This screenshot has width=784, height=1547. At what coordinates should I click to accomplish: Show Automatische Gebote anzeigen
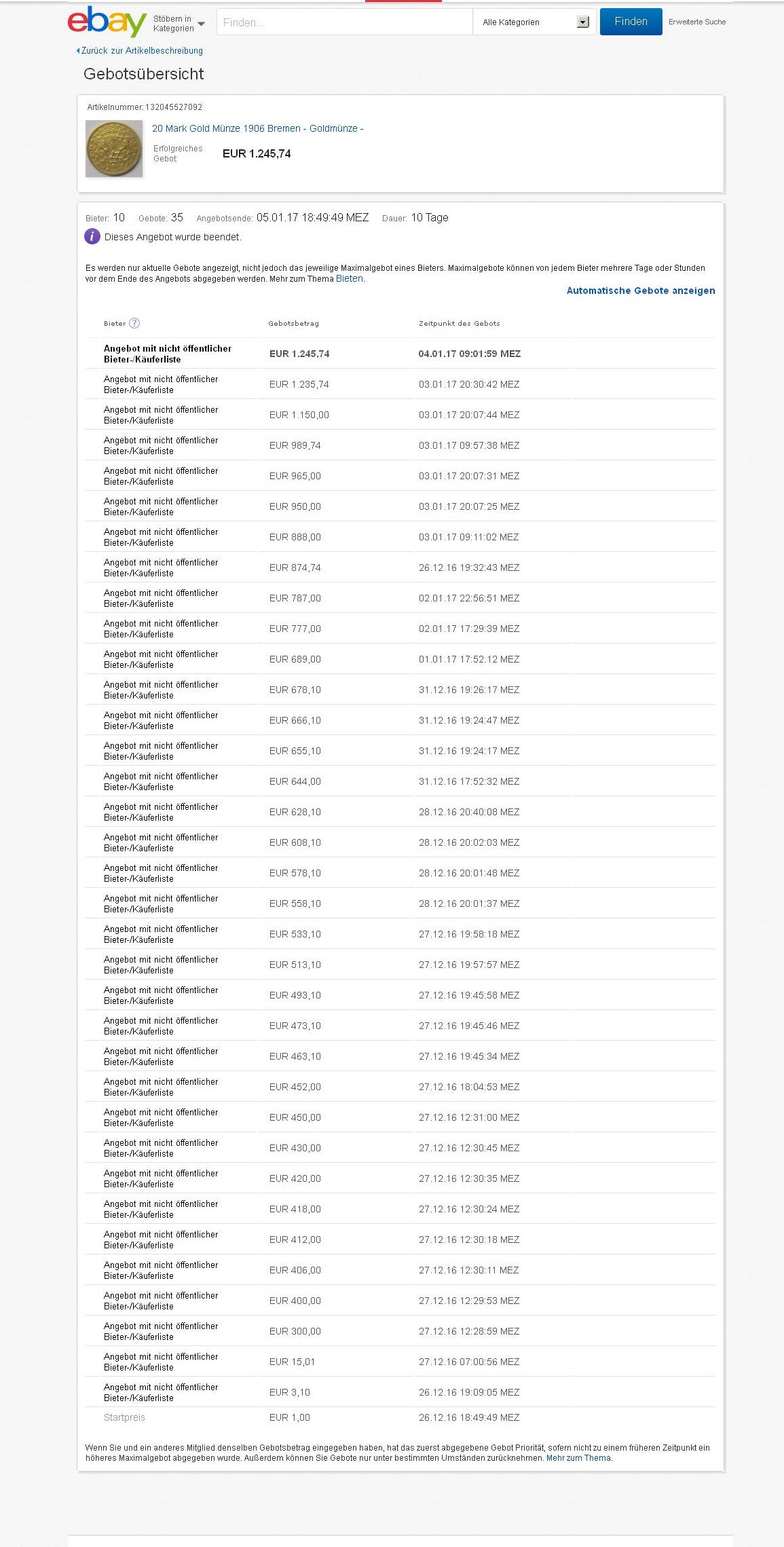click(640, 291)
